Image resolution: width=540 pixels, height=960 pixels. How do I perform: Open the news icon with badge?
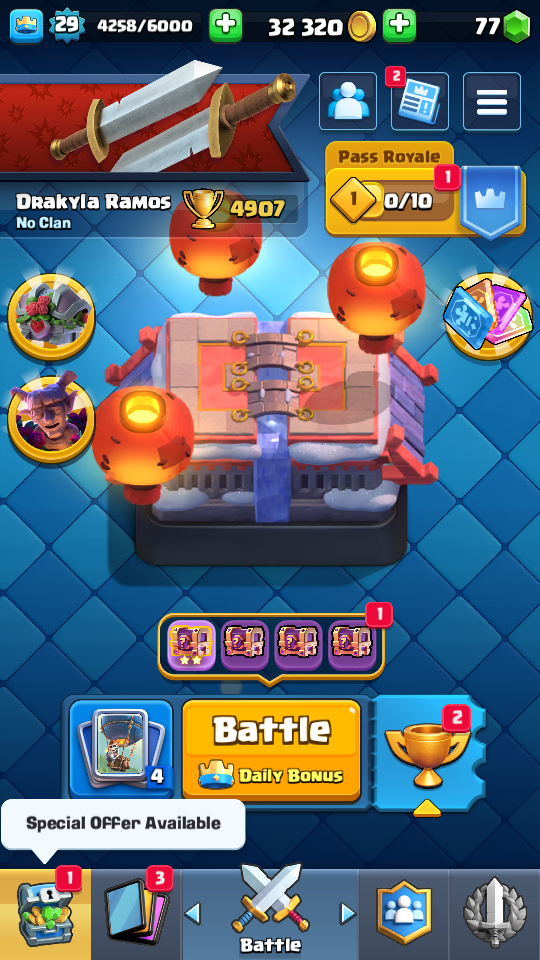tap(419, 101)
